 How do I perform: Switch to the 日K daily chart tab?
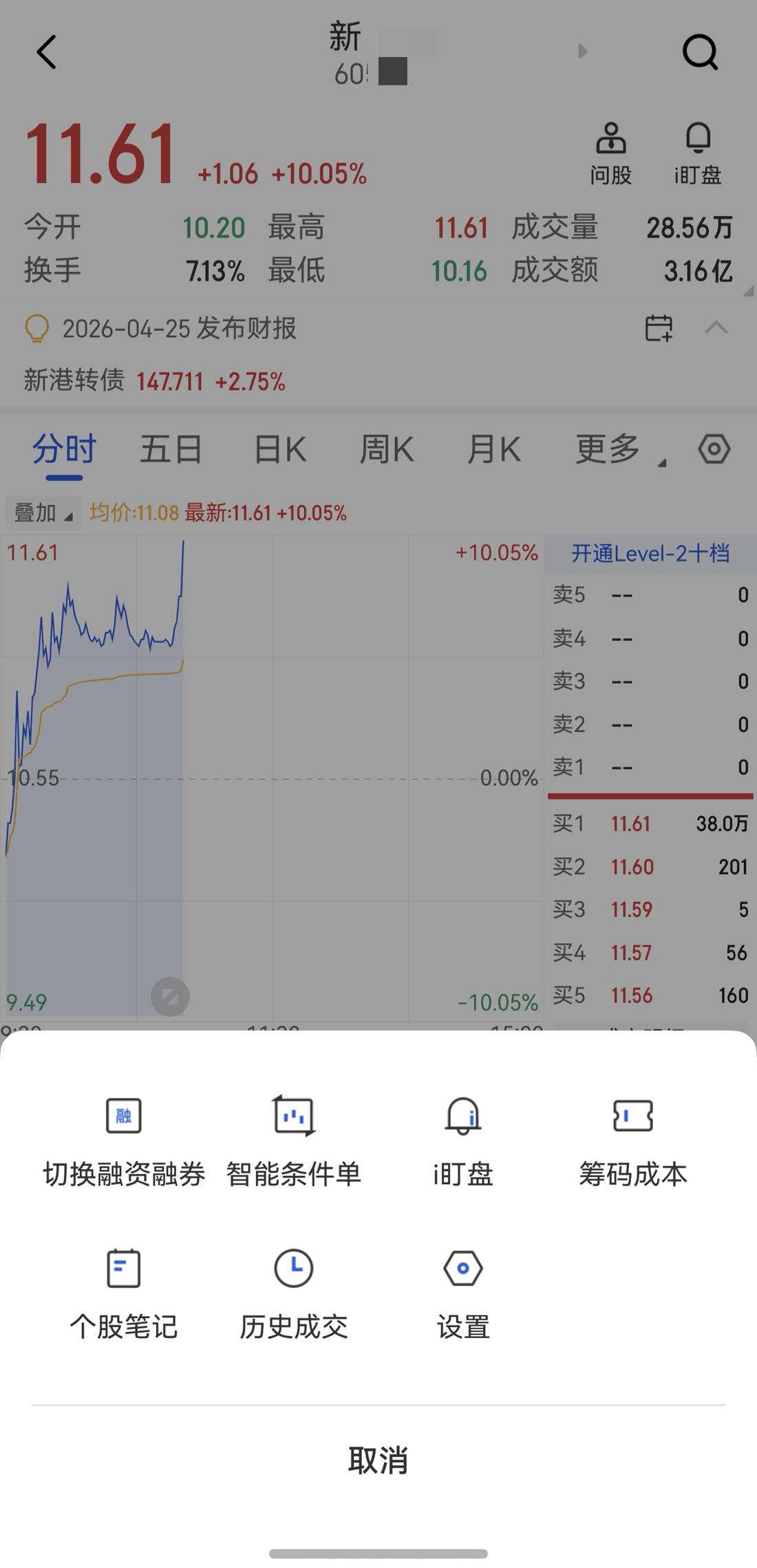tap(278, 448)
